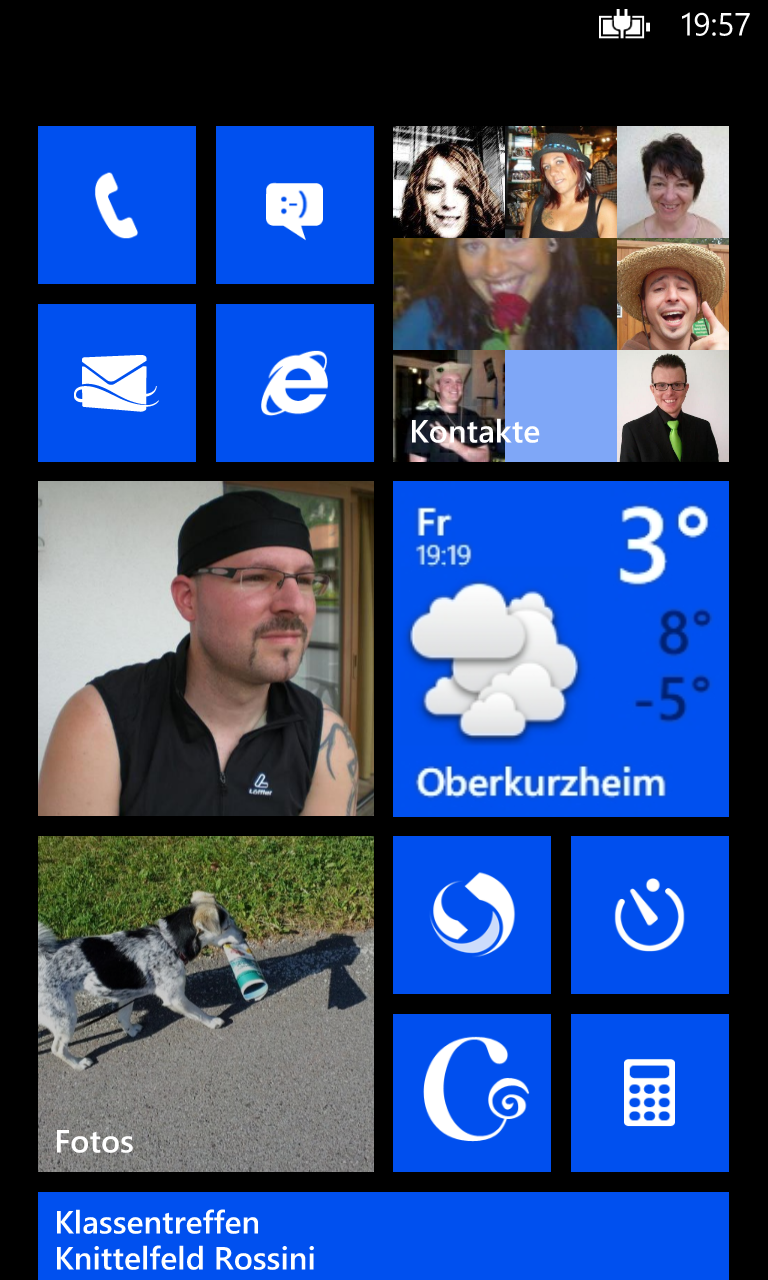Open the Klassentreffen calendar tile

point(383,1236)
